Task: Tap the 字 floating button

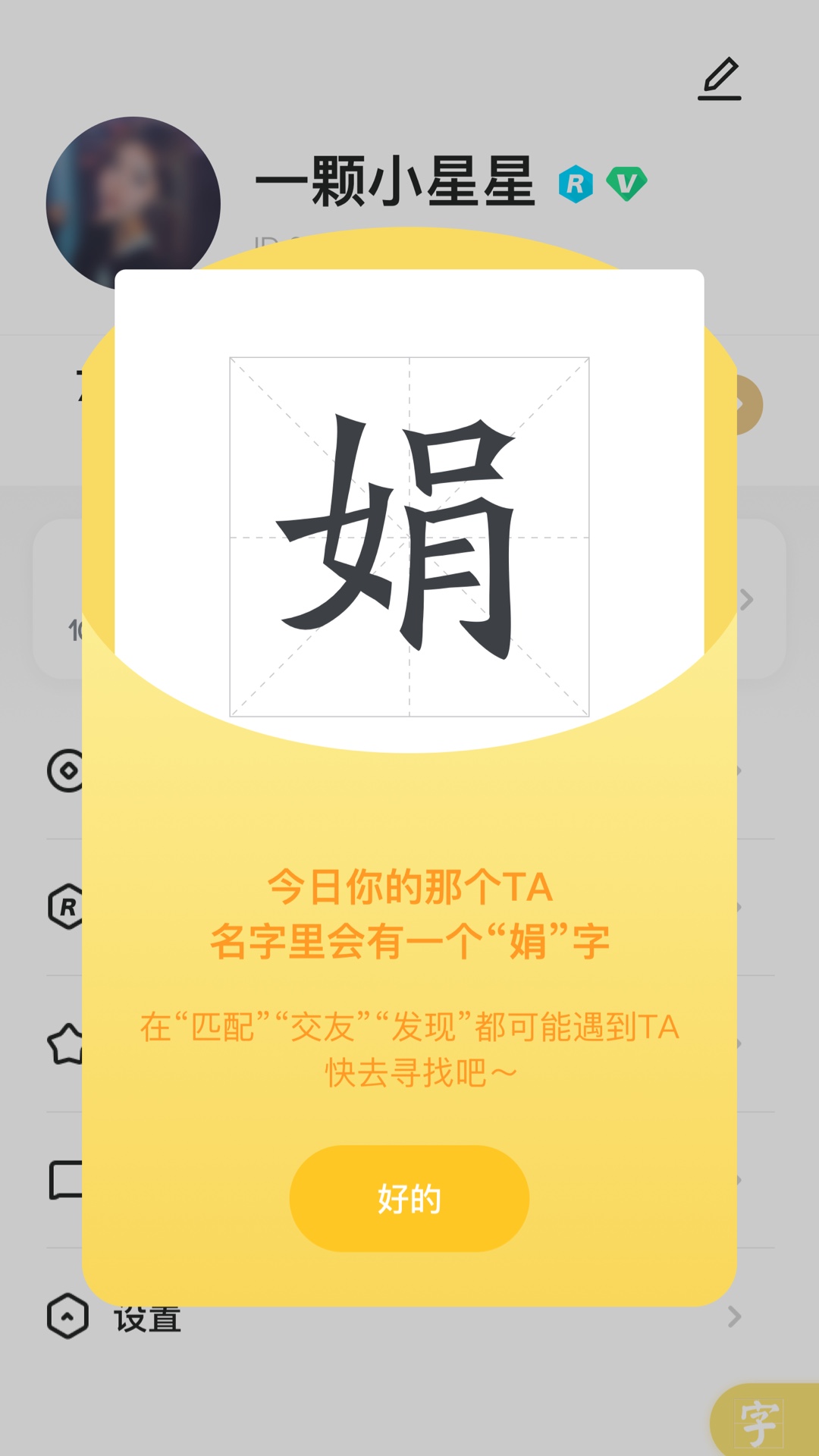Action: tap(761, 1422)
